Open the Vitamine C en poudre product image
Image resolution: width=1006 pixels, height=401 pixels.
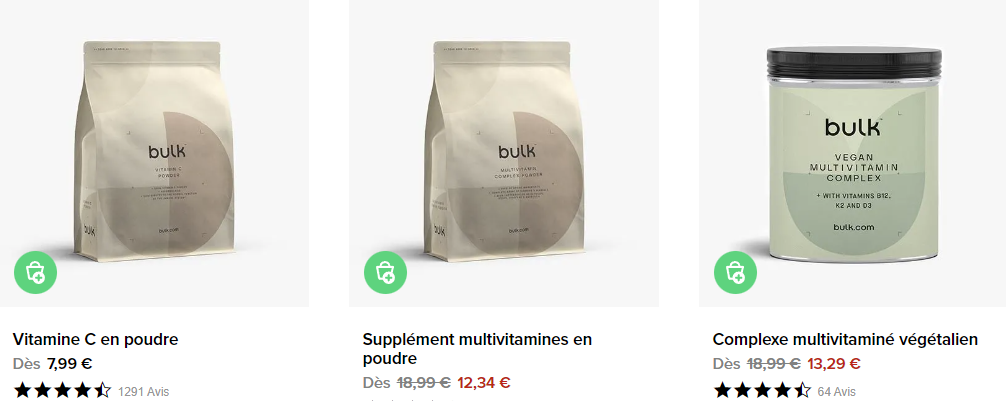(x=152, y=150)
